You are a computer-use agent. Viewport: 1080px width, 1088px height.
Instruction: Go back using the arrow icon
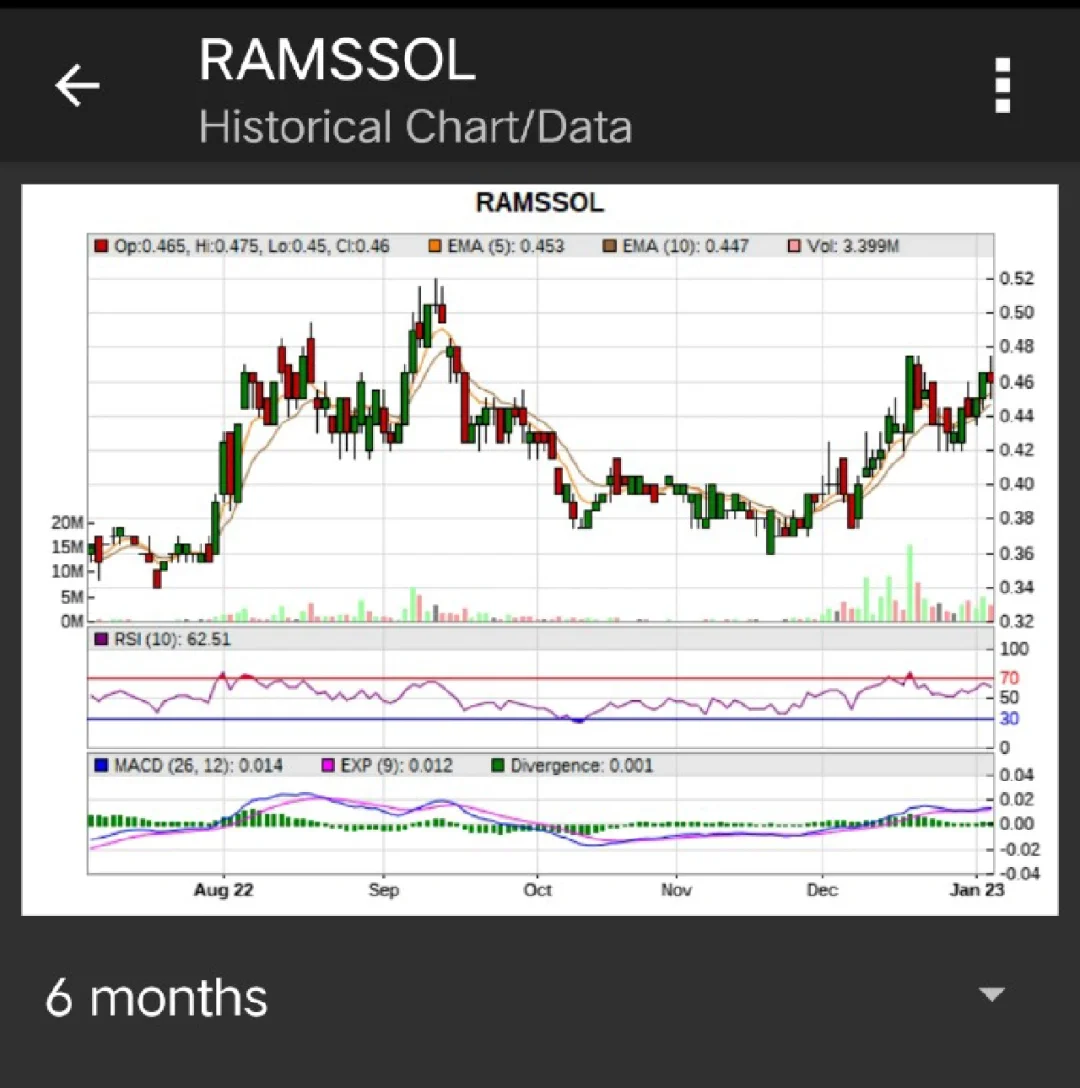pos(77,86)
